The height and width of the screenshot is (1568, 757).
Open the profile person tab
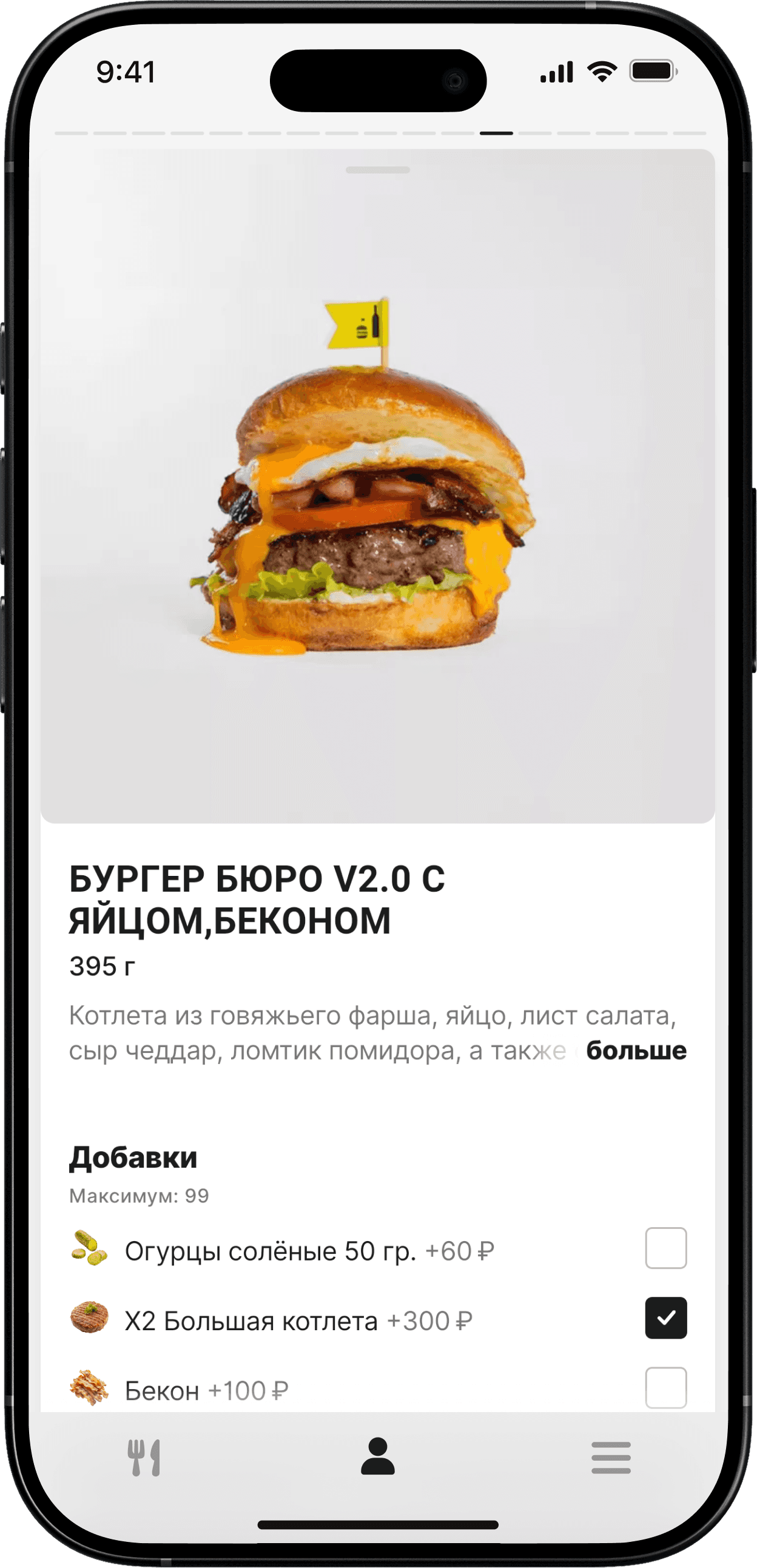(x=378, y=1456)
